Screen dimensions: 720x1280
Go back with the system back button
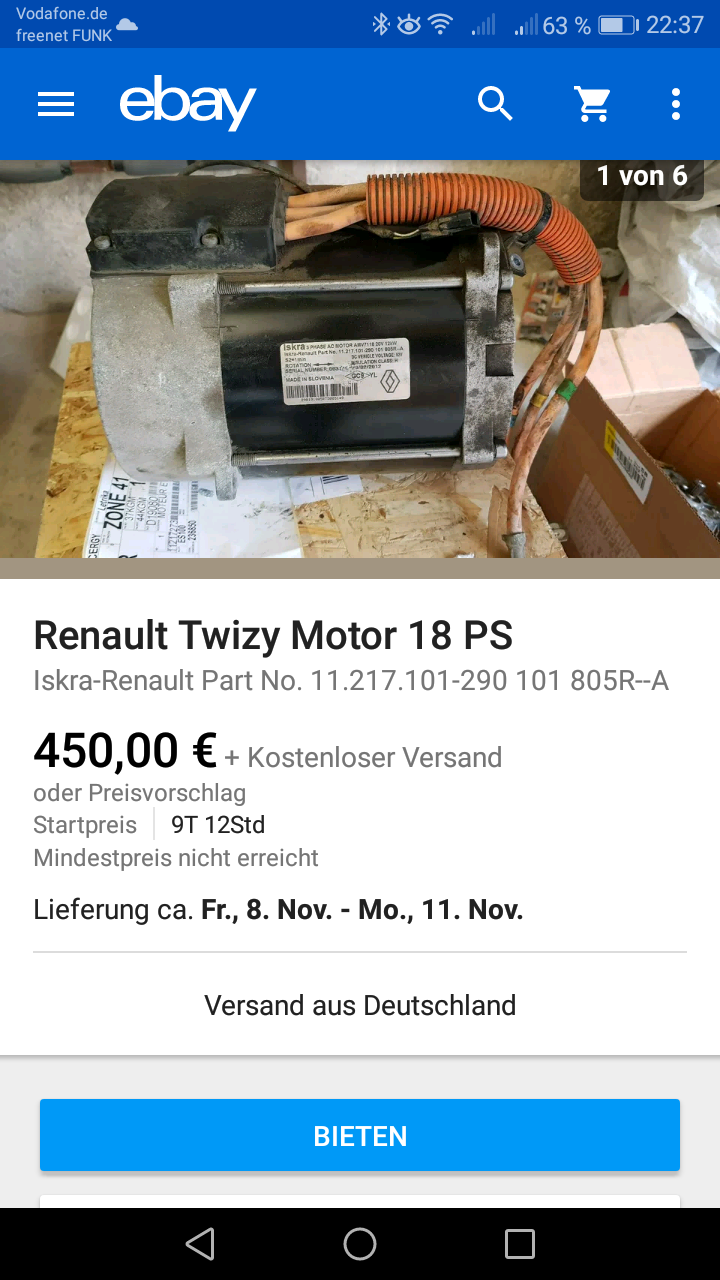tap(200, 1244)
